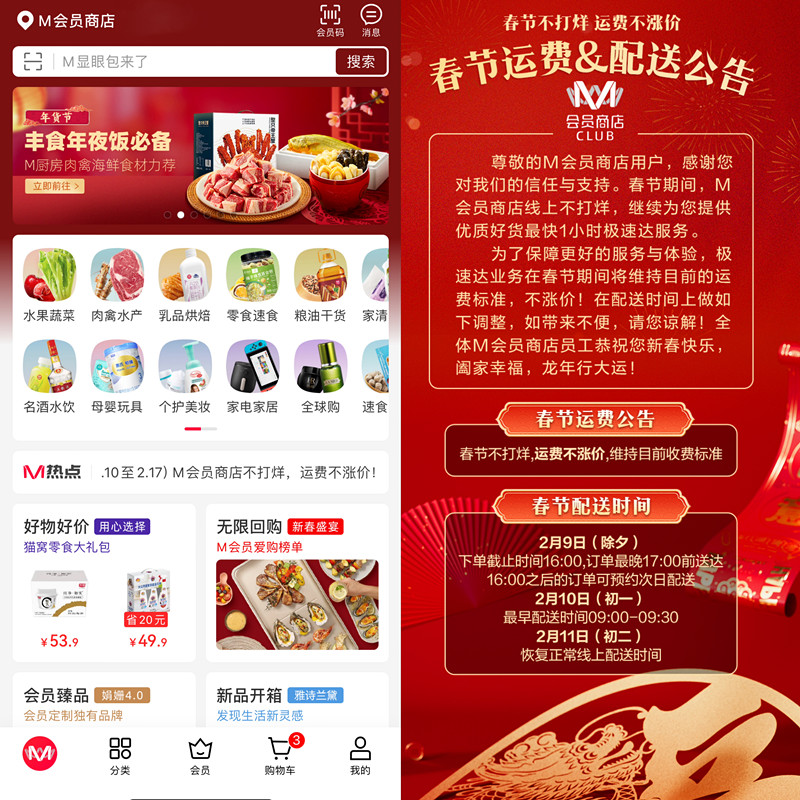This screenshot has height=800, width=800.
Task: Open the 消息 messages icon
Action: [371, 20]
